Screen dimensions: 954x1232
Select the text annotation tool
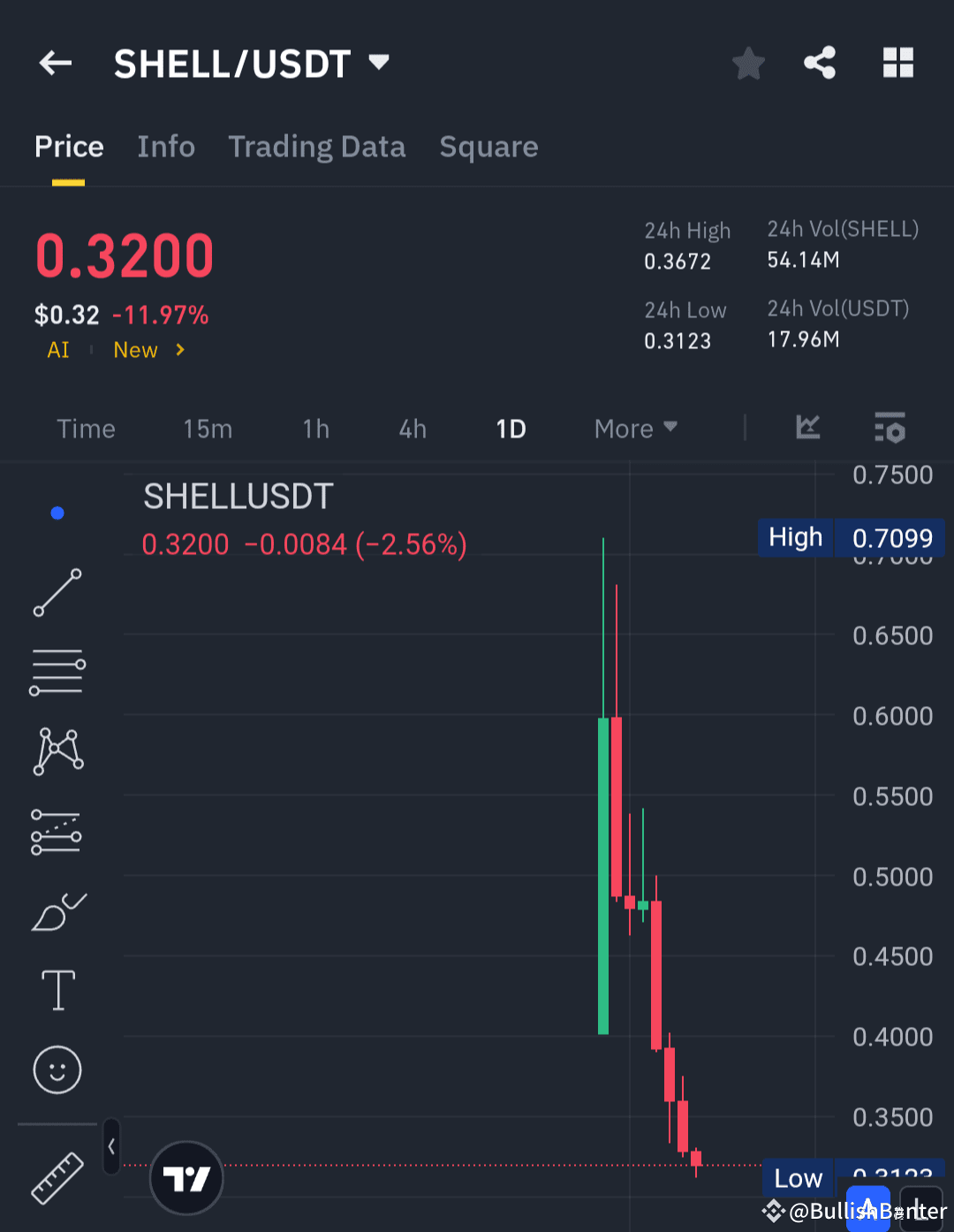(x=57, y=990)
